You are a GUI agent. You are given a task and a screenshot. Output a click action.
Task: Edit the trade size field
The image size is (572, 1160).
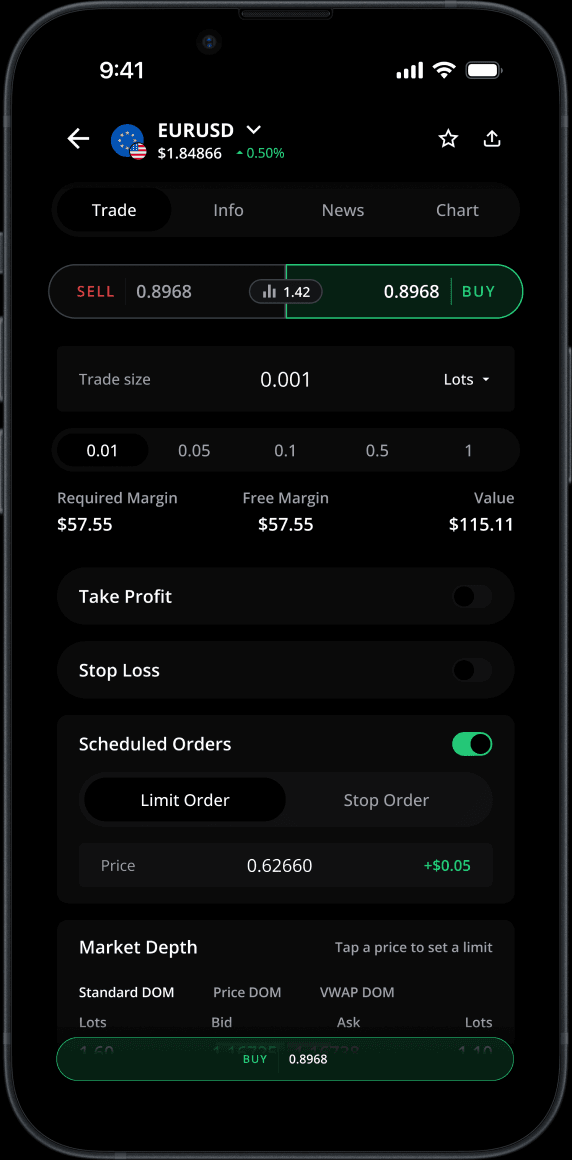pos(286,380)
